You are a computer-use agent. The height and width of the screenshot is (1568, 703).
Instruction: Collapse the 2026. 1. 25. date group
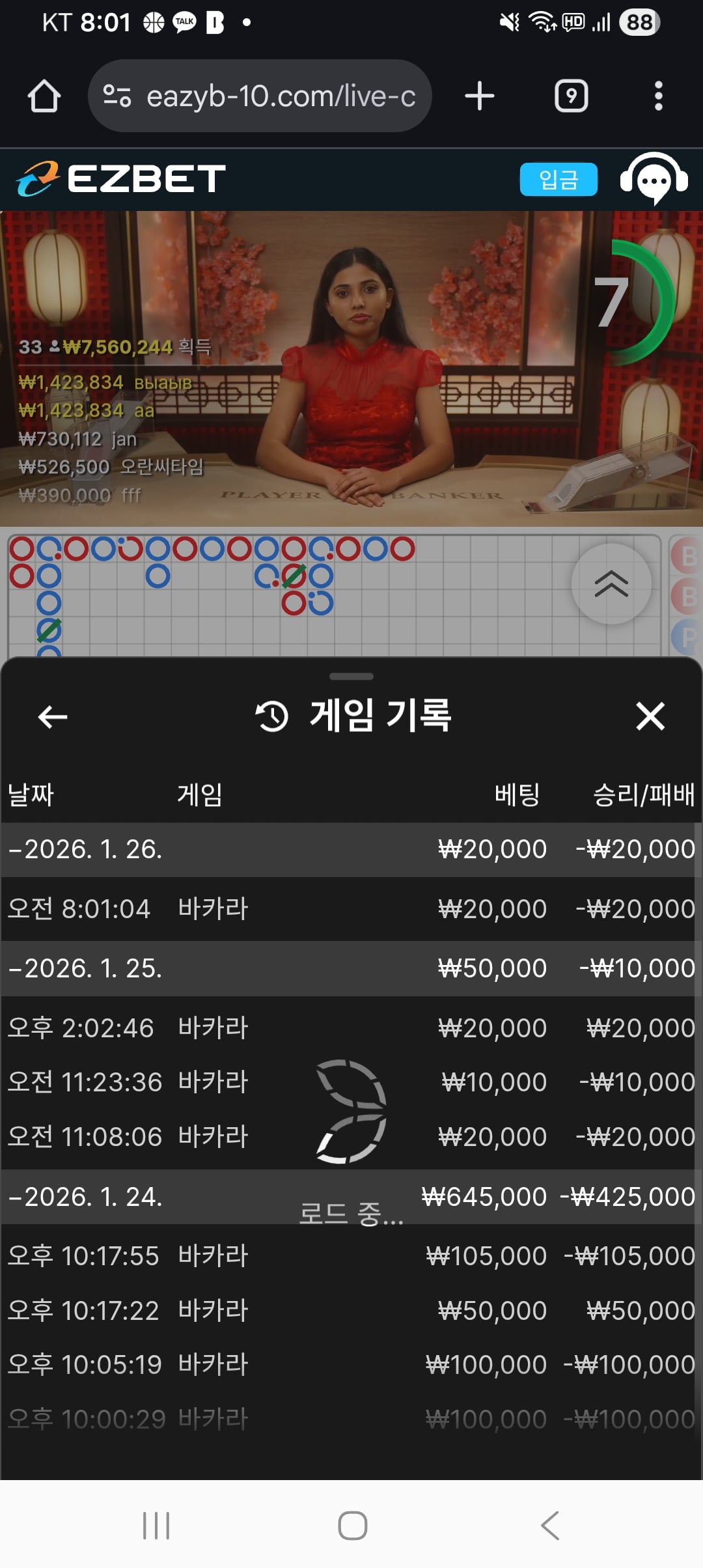point(85,968)
